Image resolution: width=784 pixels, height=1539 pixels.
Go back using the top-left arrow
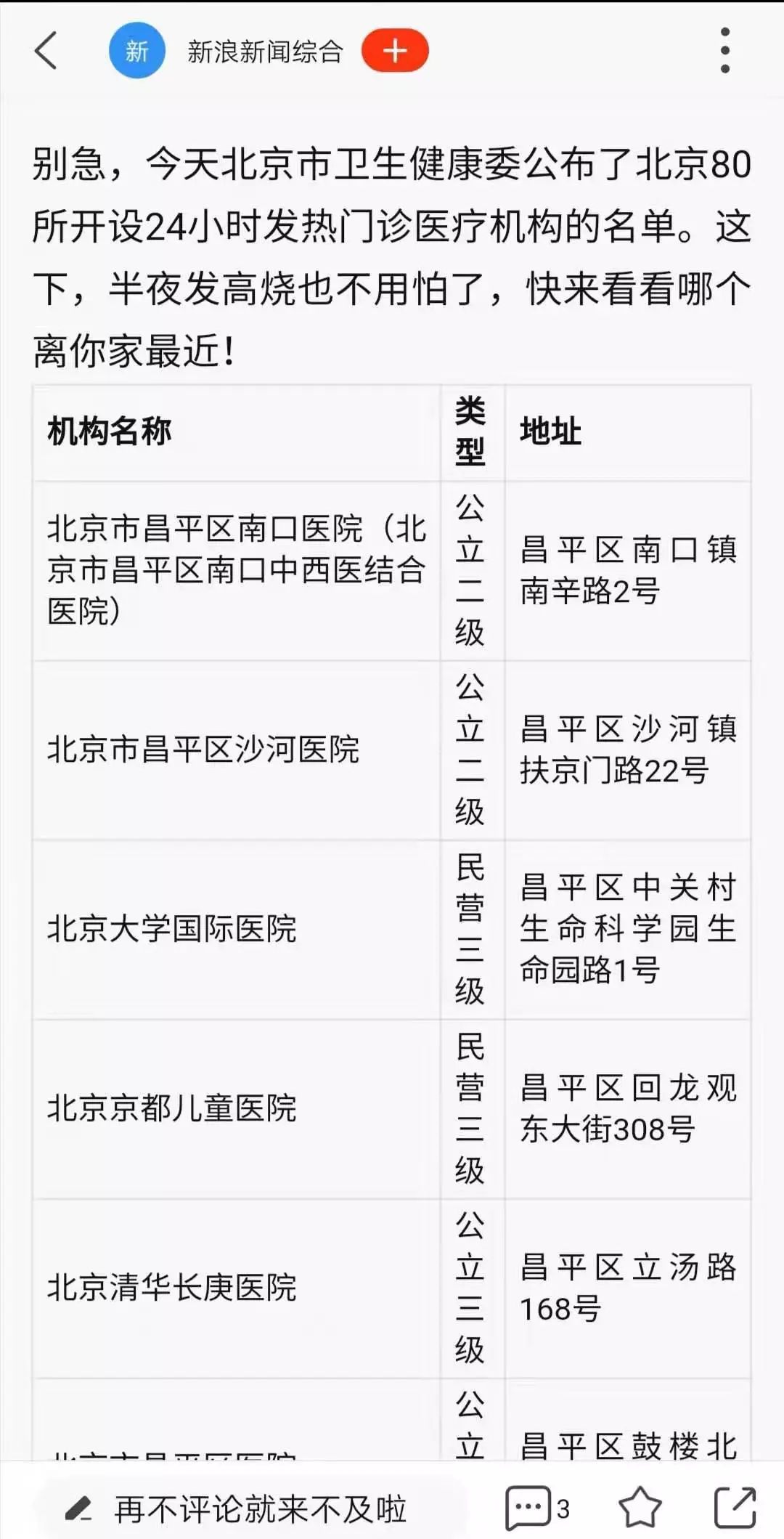46,51
